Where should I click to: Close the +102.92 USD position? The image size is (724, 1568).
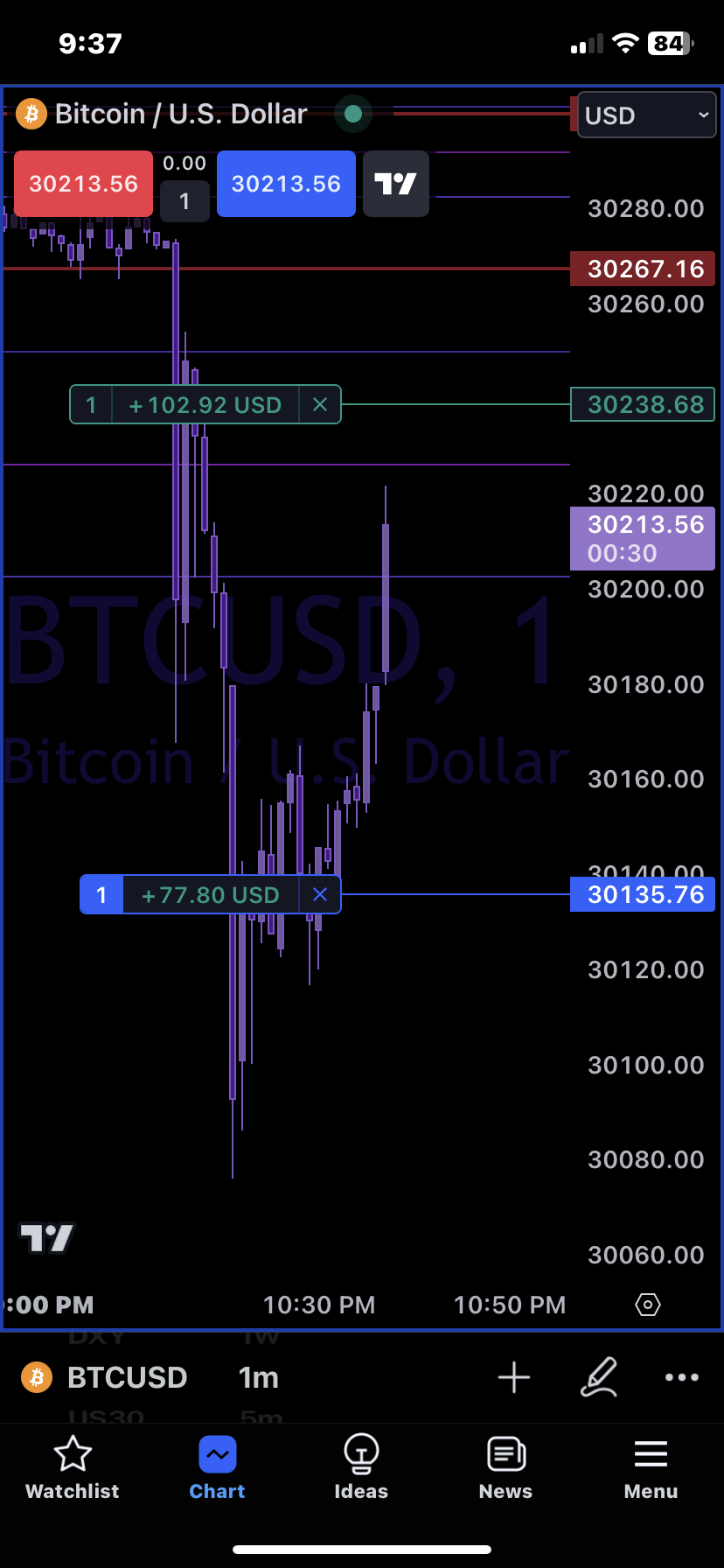tap(320, 405)
